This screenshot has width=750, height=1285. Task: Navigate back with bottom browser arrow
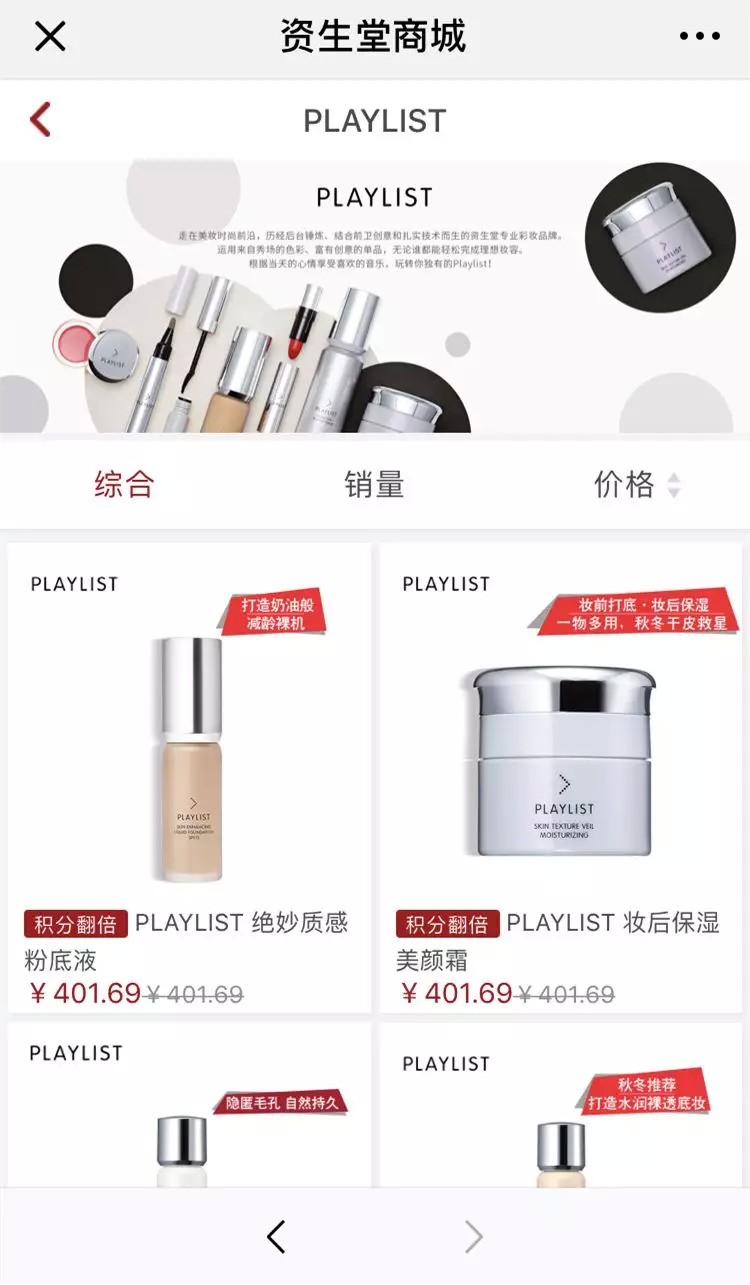277,1237
